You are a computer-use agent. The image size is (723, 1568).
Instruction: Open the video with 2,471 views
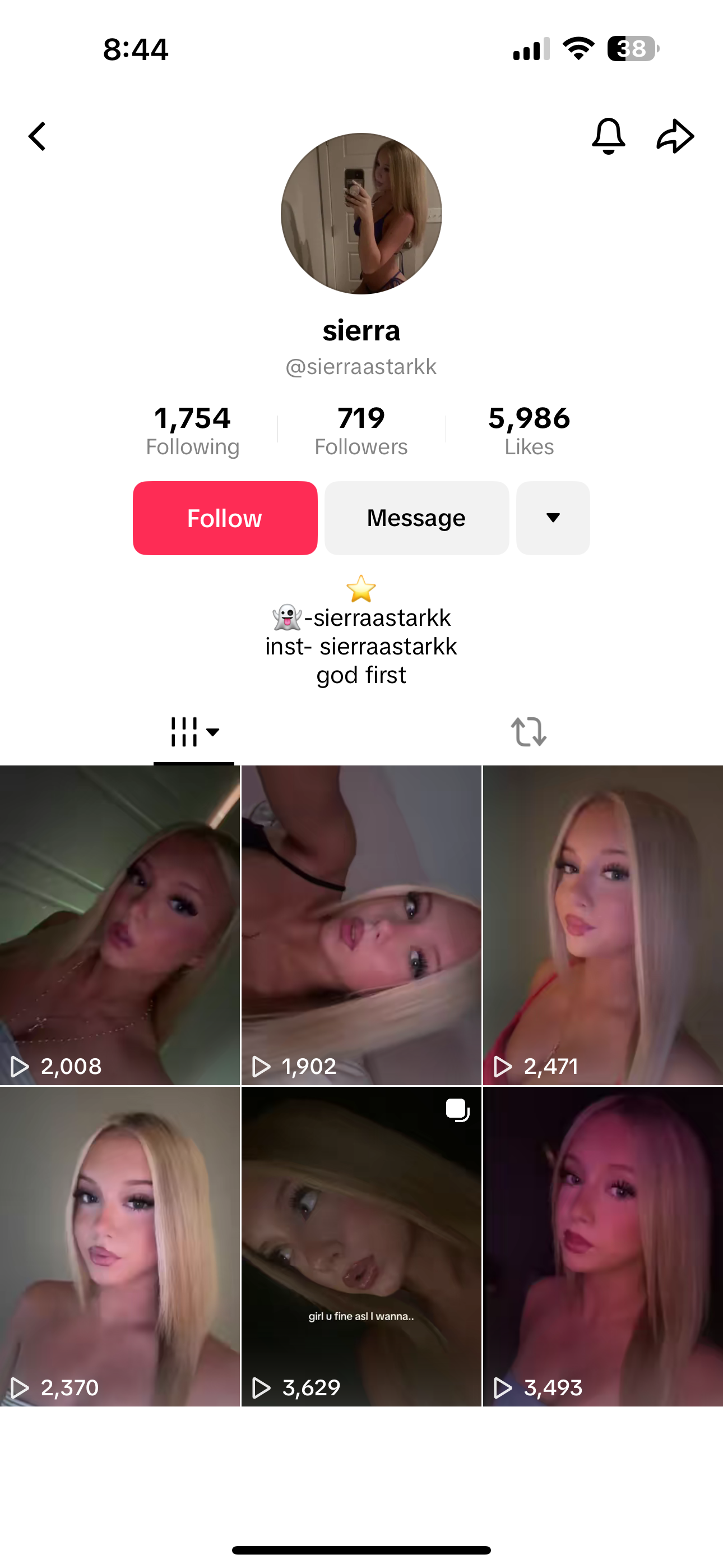pos(602,925)
